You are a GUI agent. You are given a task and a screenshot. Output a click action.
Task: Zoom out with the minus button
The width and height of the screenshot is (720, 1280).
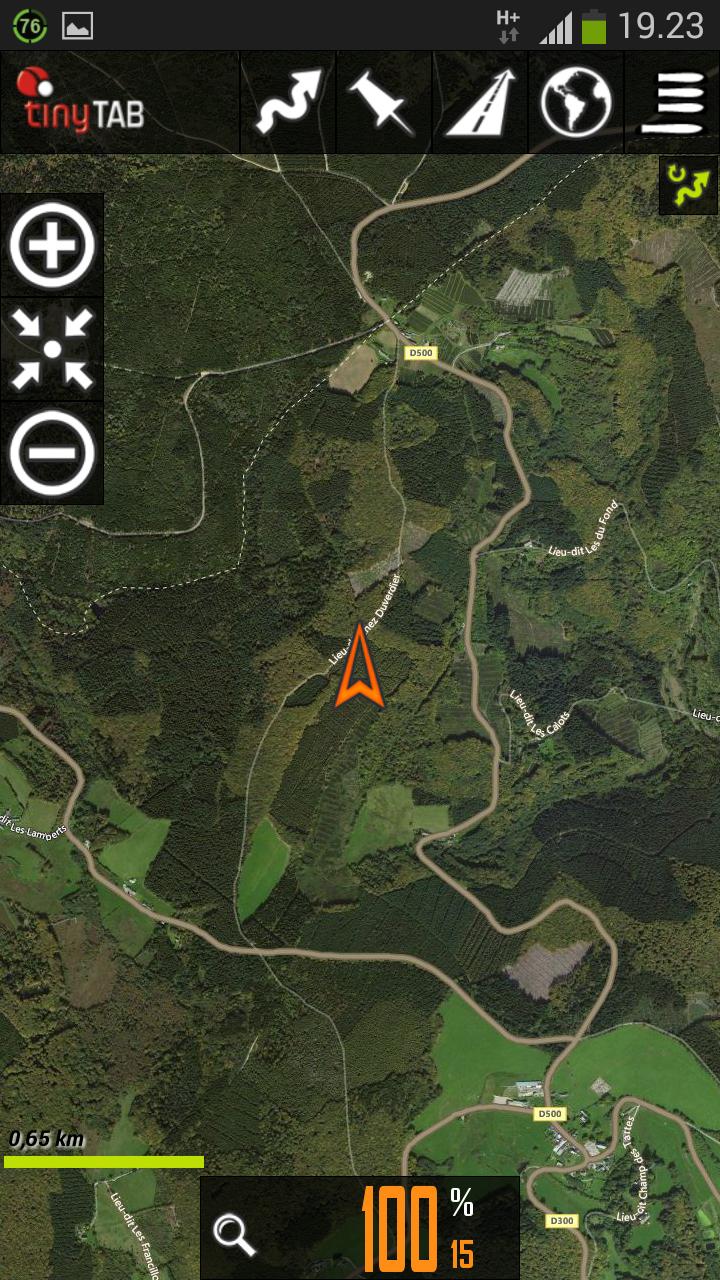[x=52, y=452]
